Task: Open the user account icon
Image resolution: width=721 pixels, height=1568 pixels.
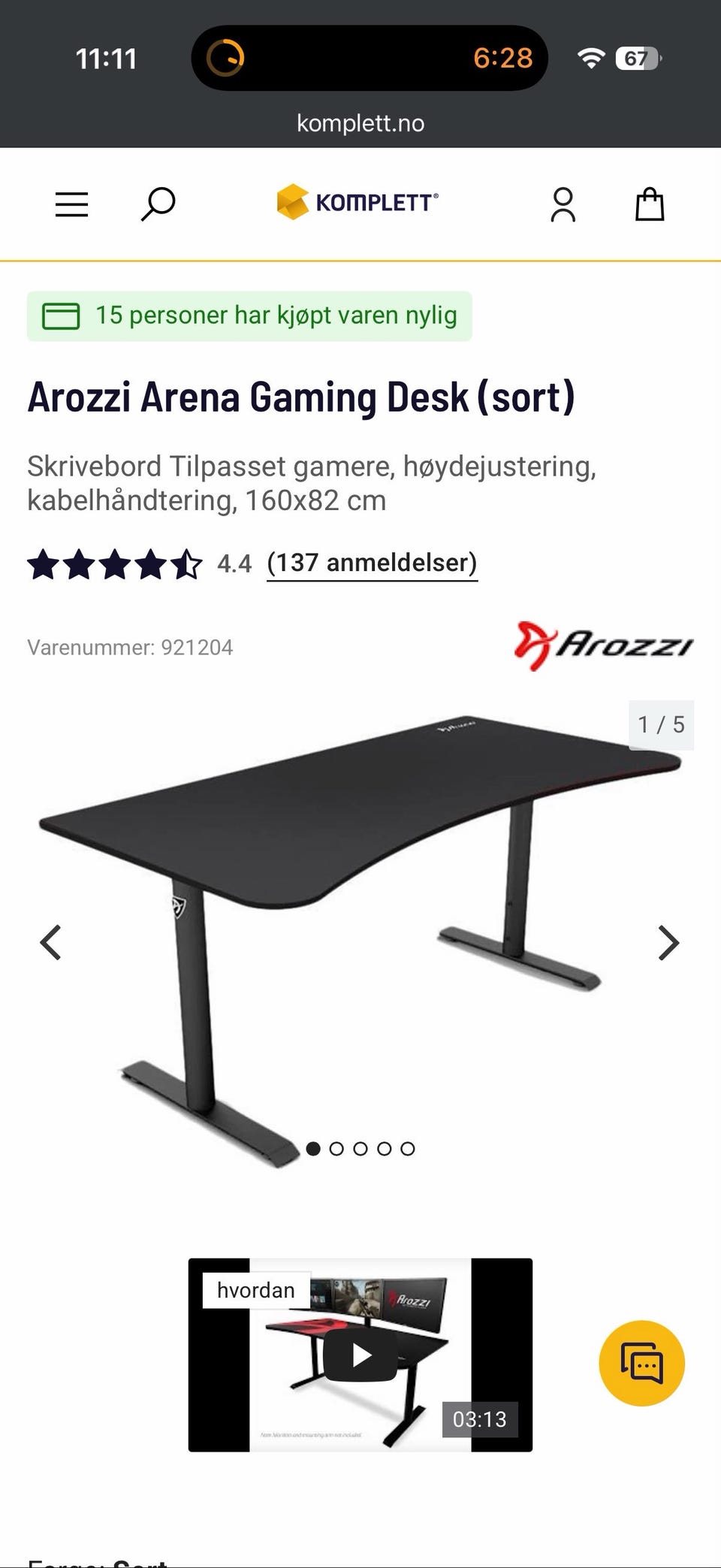Action: click(x=563, y=204)
